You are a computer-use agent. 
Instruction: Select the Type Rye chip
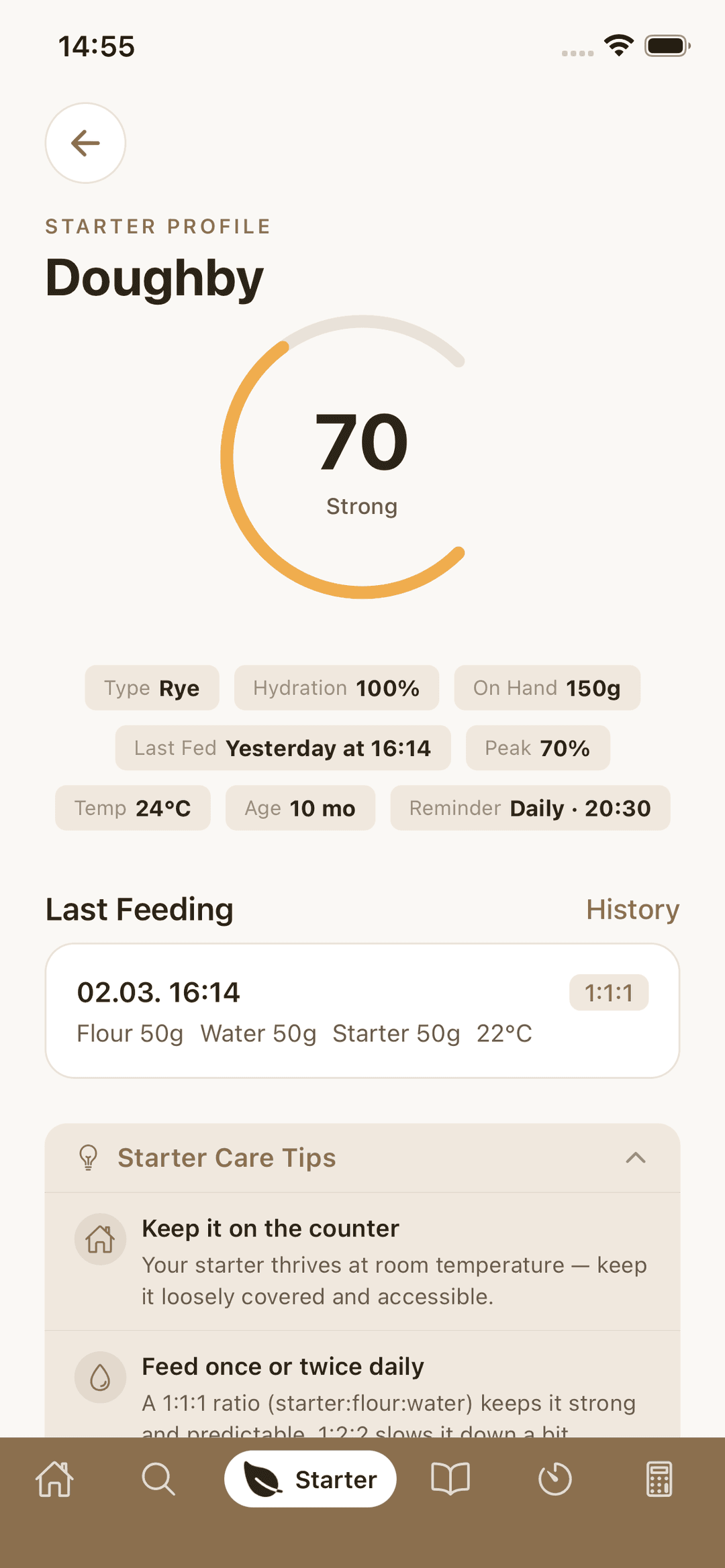click(152, 688)
